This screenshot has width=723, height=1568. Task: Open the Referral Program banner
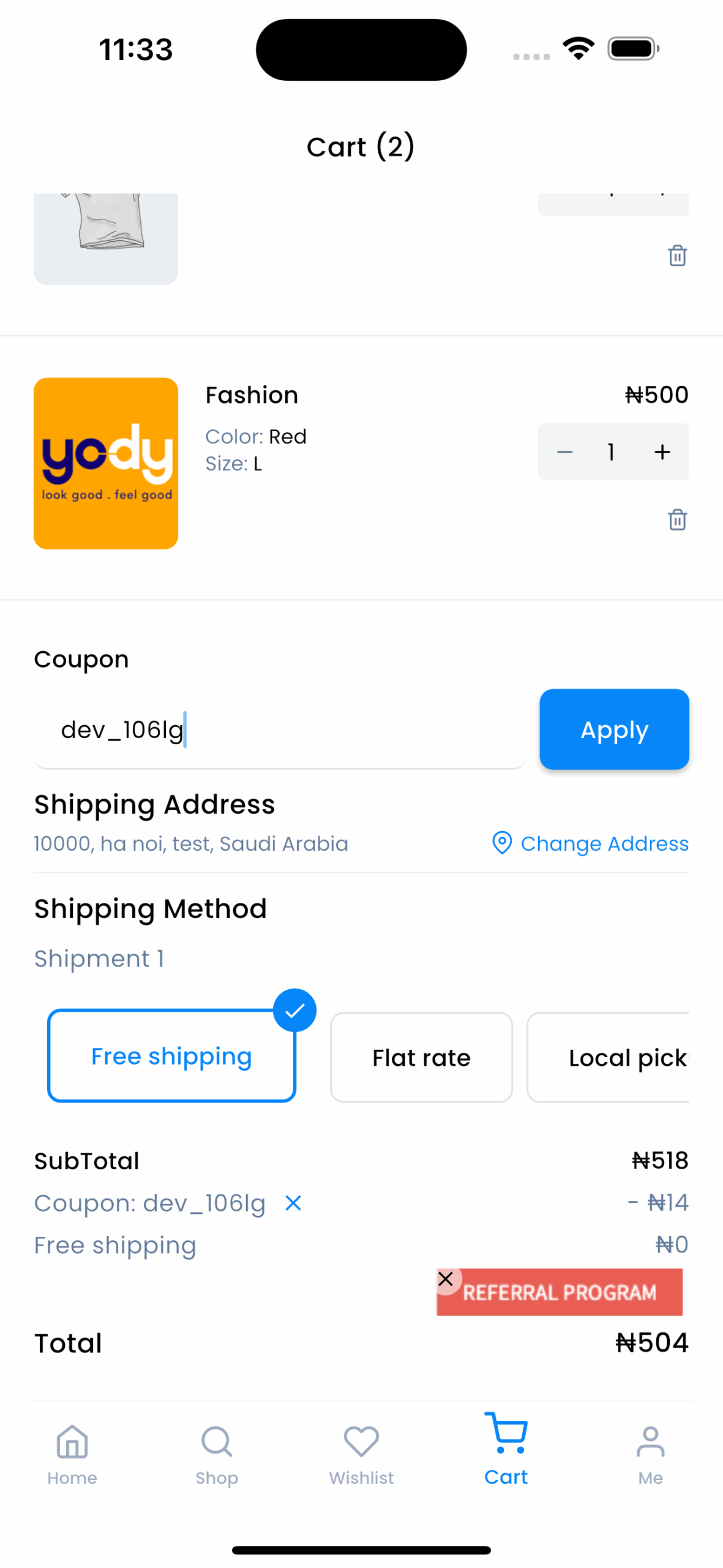[x=560, y=1292]
